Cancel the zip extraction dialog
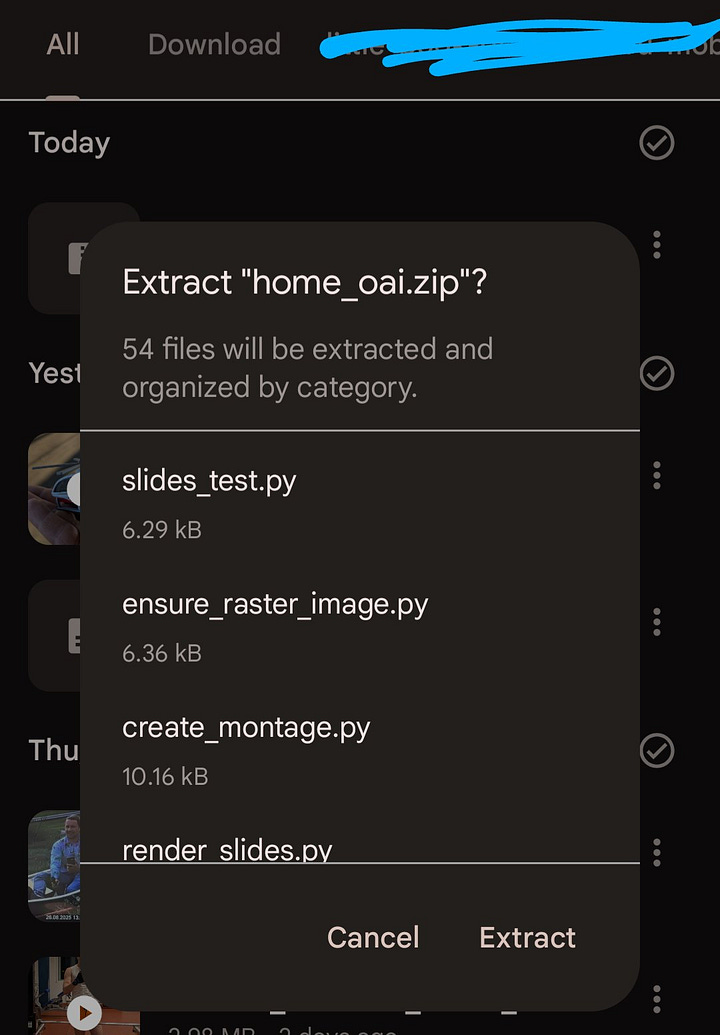The image size is (720, 1035). click(x=373, y=937)
